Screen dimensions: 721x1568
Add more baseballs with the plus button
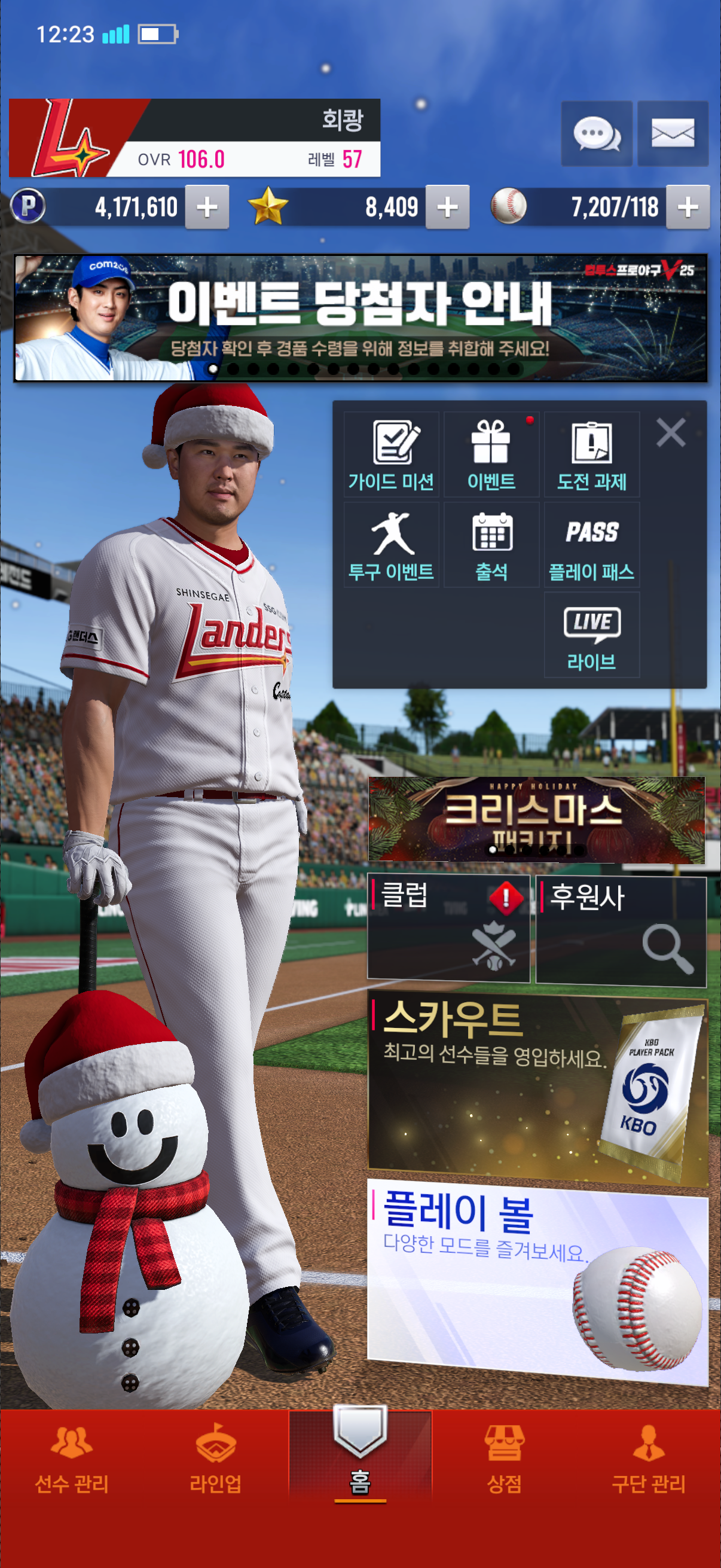[x=688, y=207]
